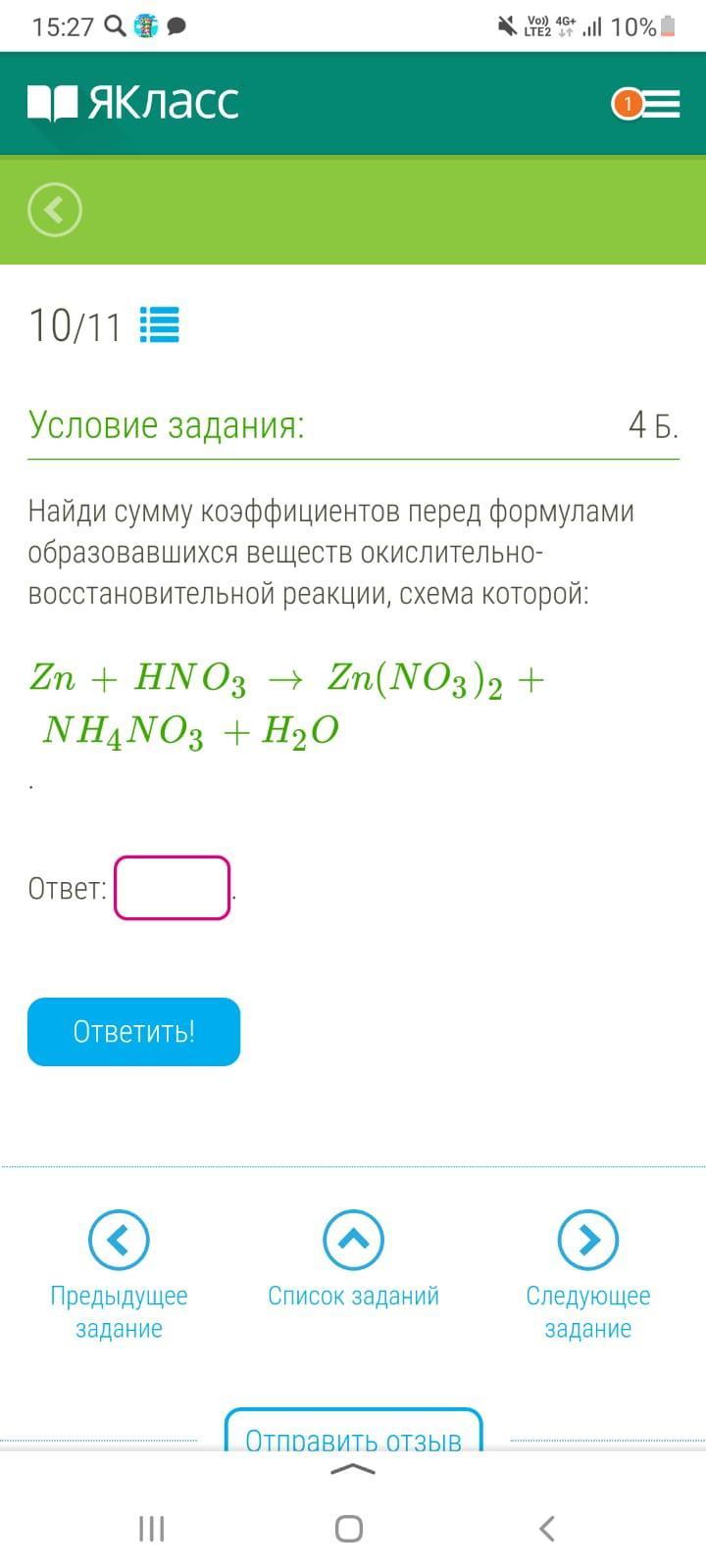Open the ЯКласс home logo
The width and height of the screenshot is (706, 1568).
133,103
